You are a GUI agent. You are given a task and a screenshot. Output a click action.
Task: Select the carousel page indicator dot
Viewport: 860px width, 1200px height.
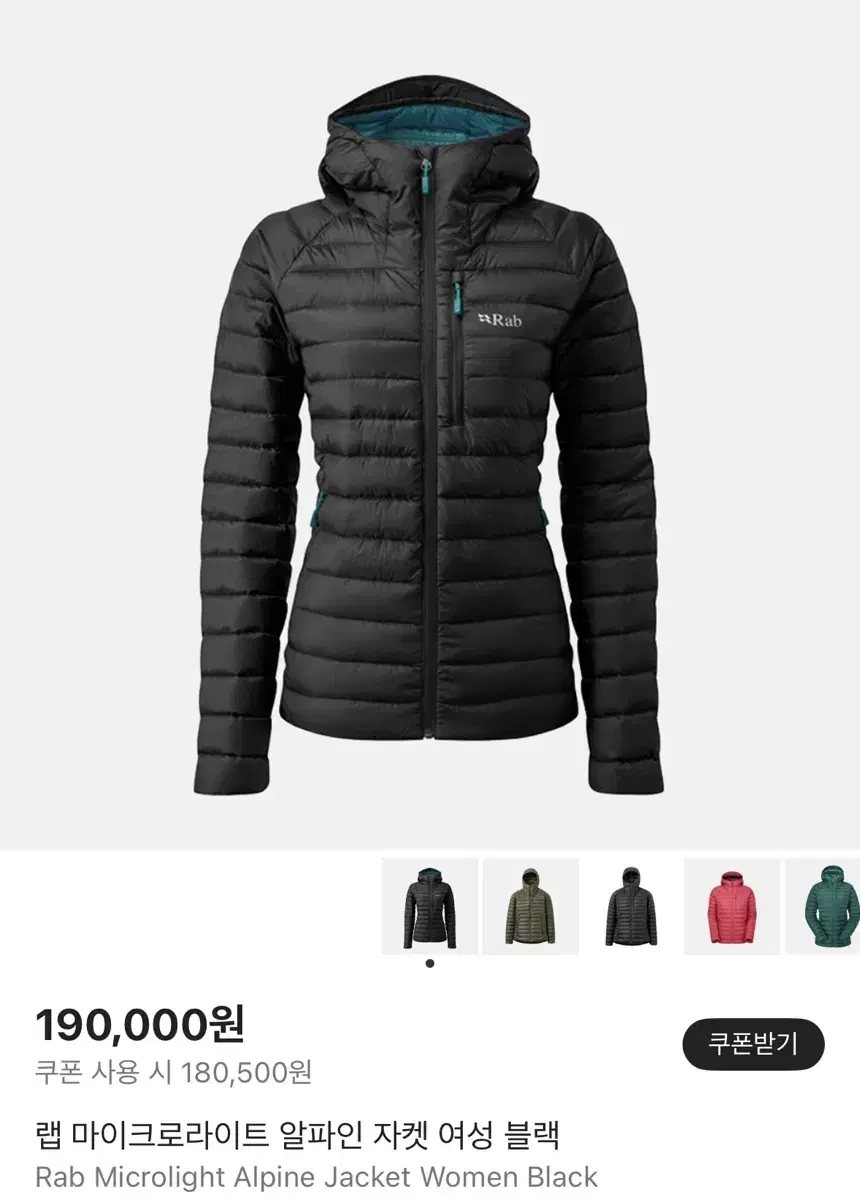(430, 962)
